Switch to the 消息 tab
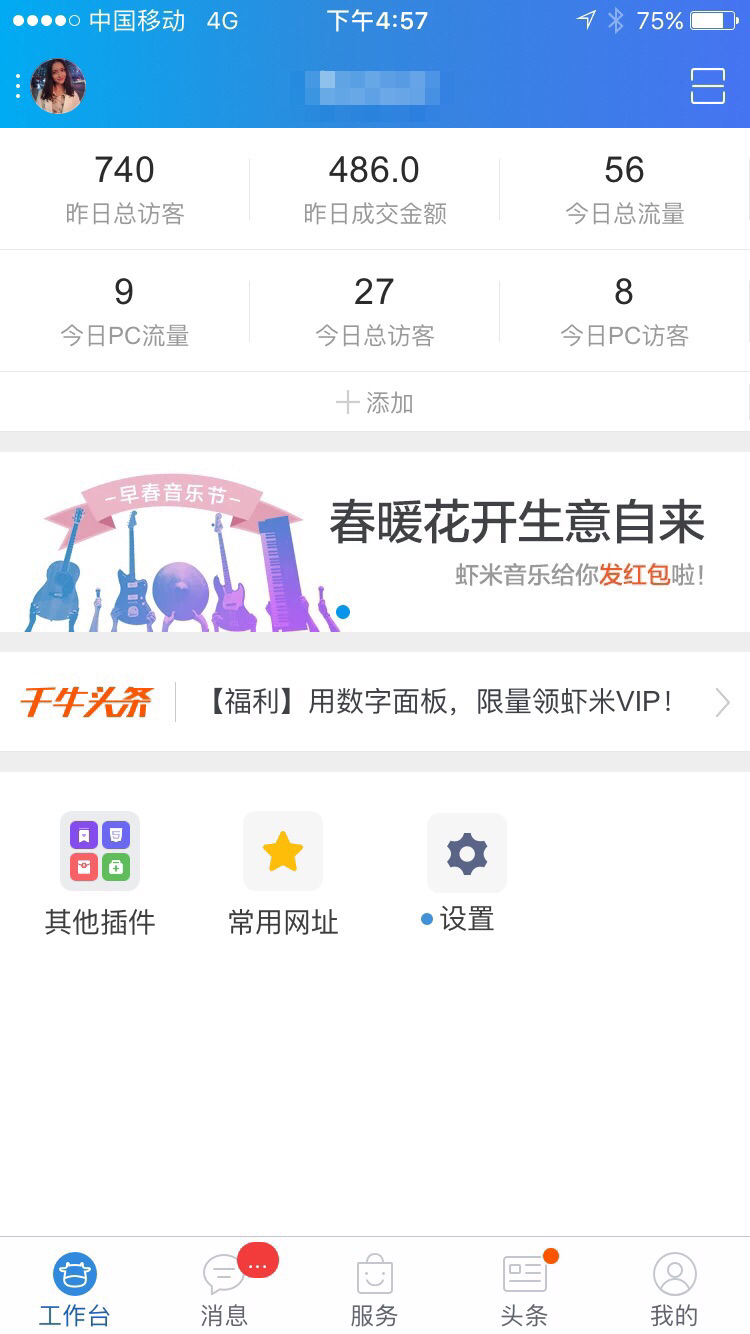Viewport: 750px width, 1334px height. point(225,1289)
